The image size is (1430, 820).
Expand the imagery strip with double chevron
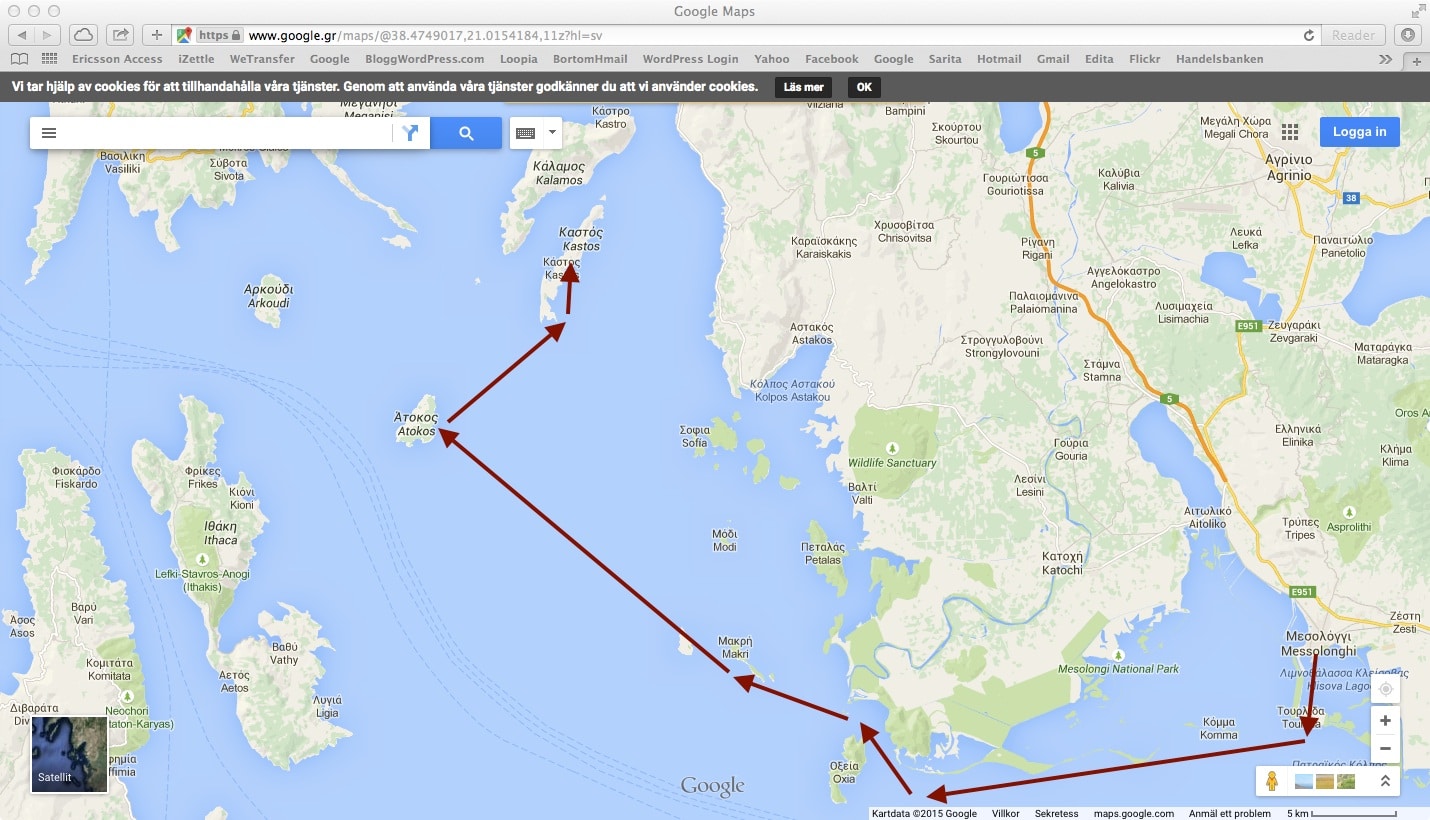[x=1385, y=781]
